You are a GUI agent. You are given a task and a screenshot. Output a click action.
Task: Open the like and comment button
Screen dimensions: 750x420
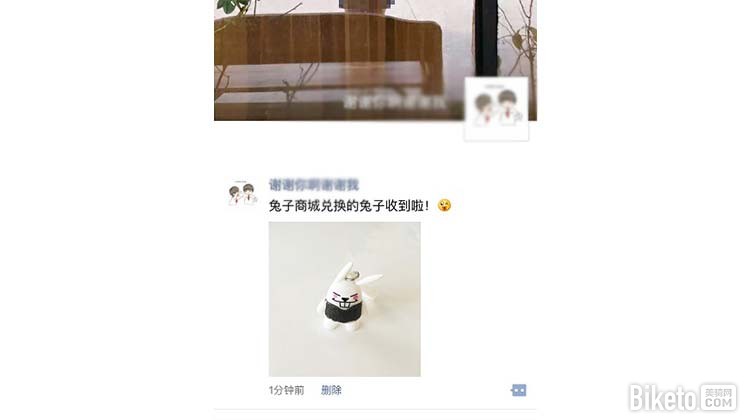pyautogui.click(x=518, y=391)
